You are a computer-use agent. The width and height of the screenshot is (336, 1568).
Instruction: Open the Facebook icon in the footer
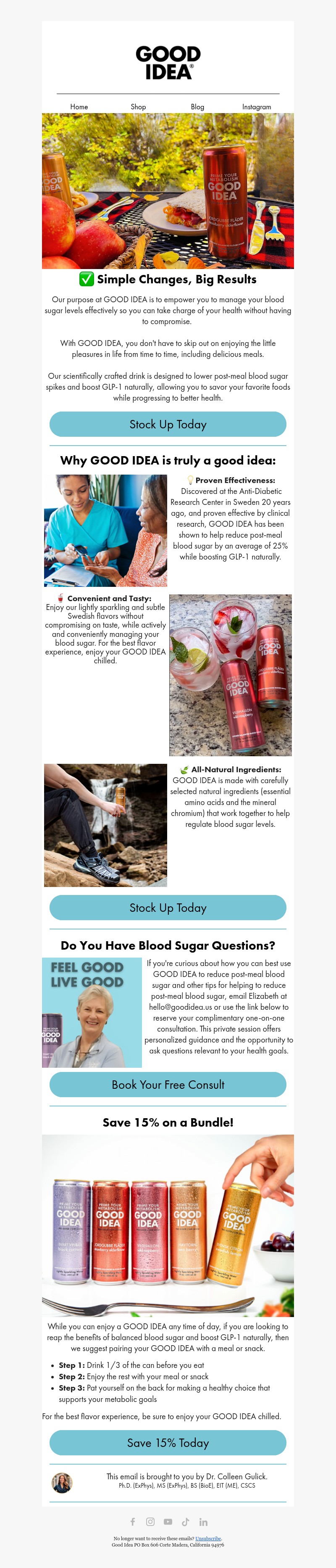133,1522
